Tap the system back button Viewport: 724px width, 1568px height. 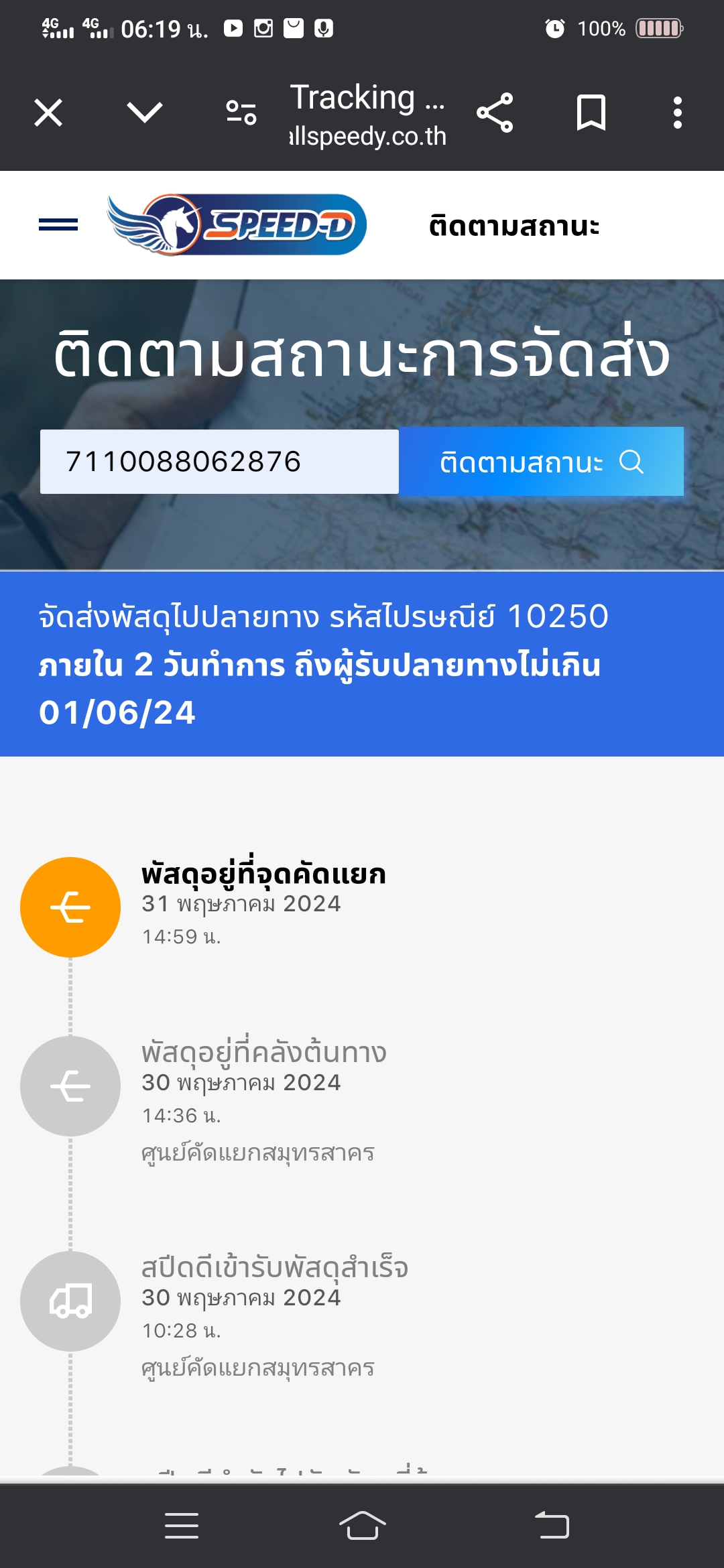point(552,1526)
